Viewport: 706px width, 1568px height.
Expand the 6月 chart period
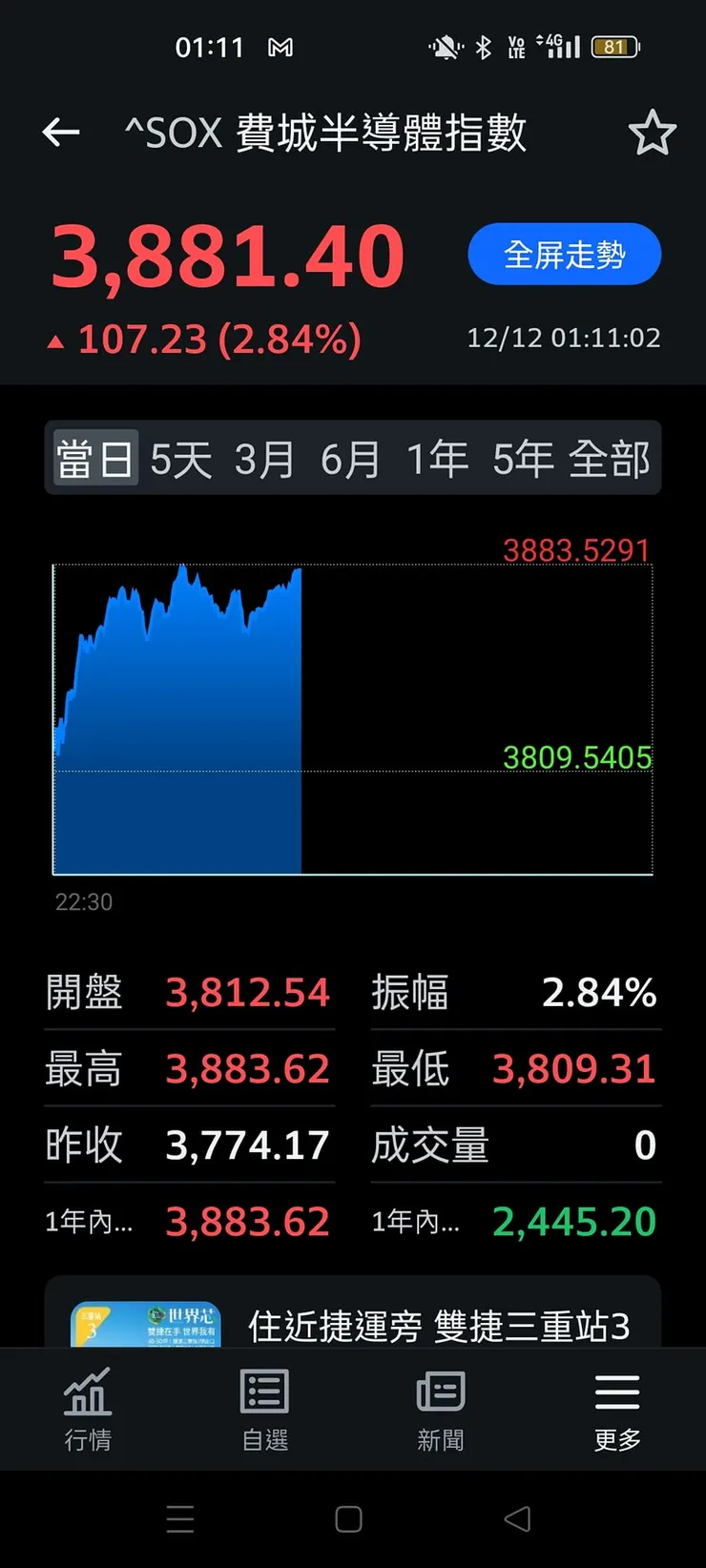[x=350, y=459]
